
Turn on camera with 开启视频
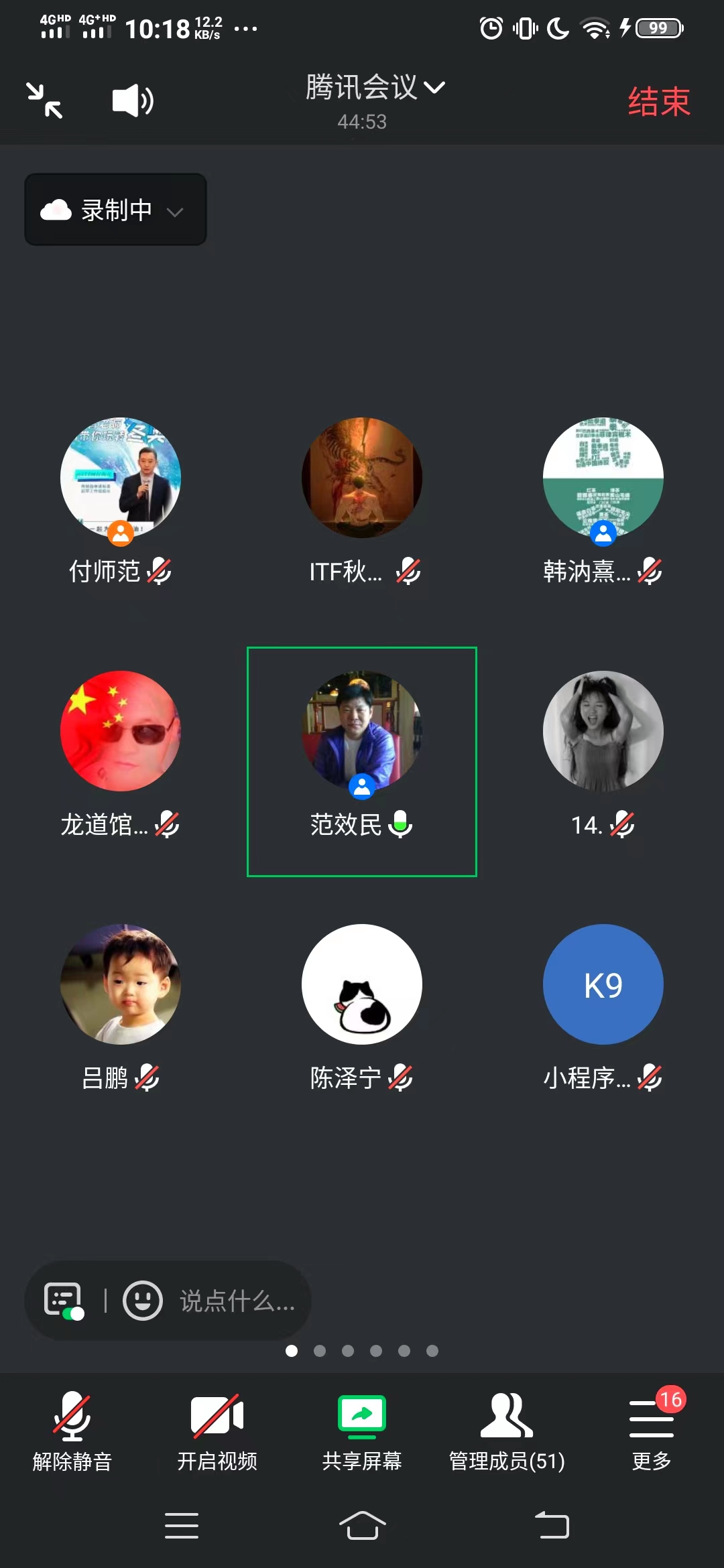pyautogui.click(x=217, y=1431)
